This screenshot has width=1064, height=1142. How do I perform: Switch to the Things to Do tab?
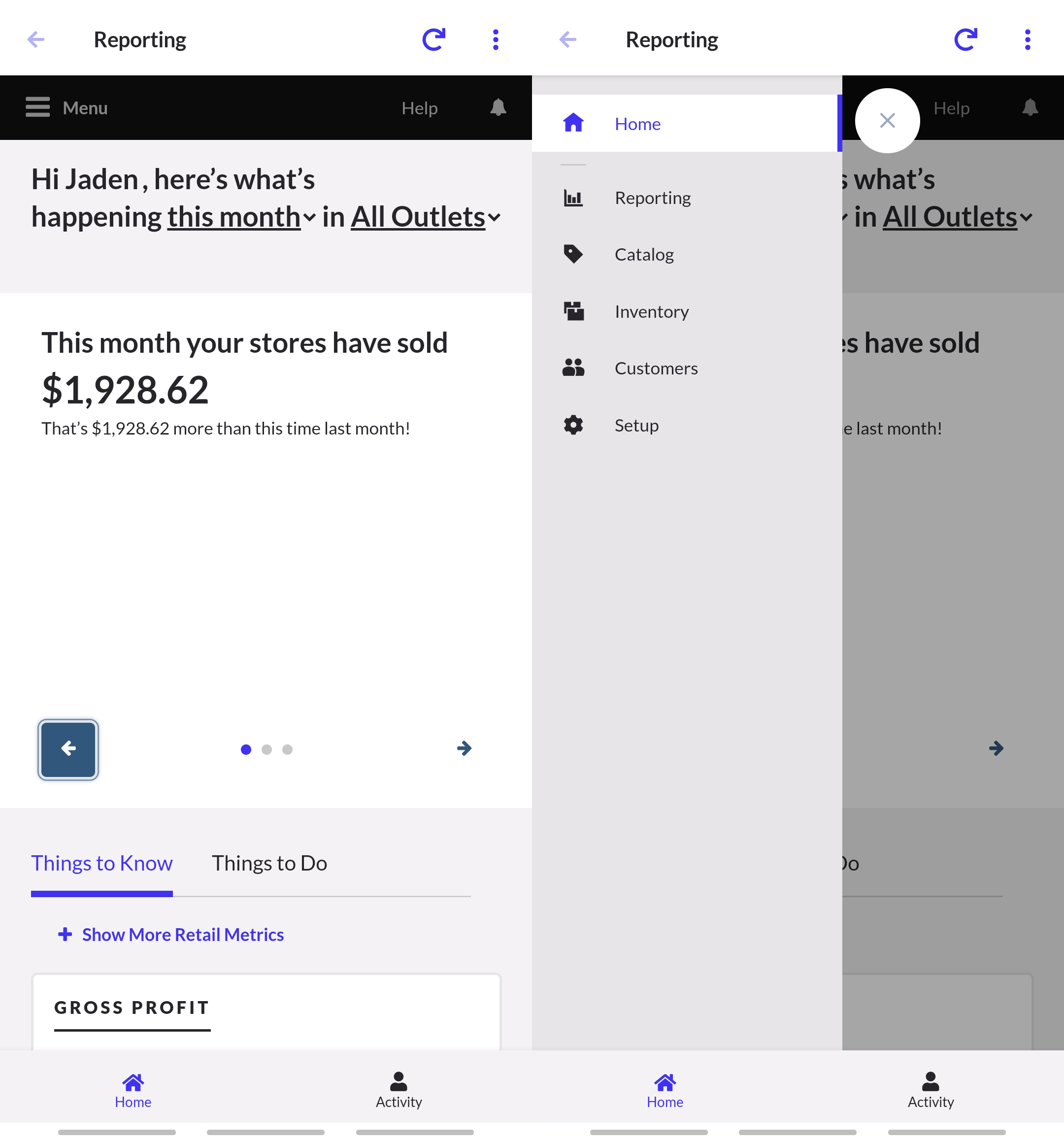click(x=269, y=863)
